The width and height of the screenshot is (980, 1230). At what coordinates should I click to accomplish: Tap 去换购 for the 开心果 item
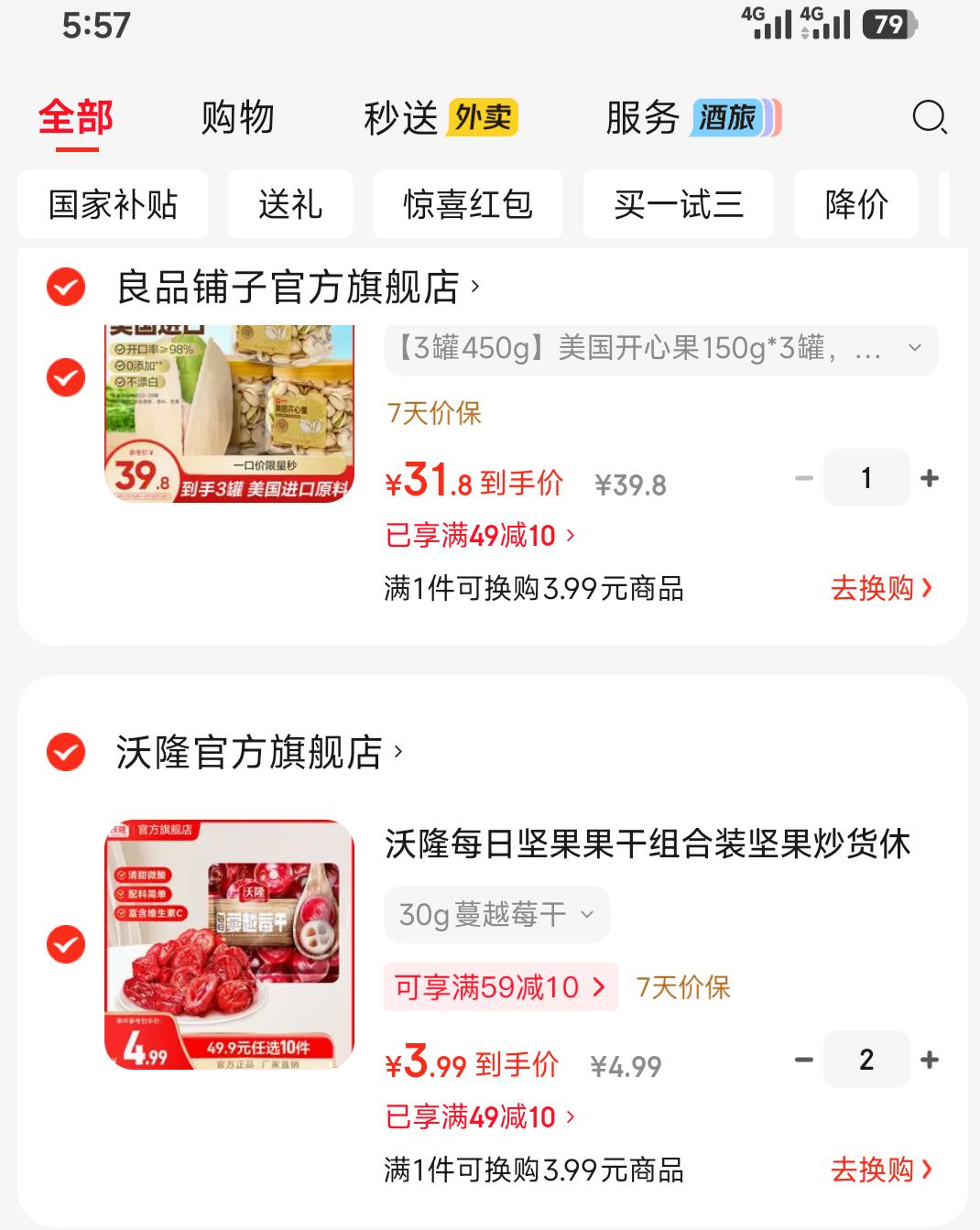click(x=880, y=589)
